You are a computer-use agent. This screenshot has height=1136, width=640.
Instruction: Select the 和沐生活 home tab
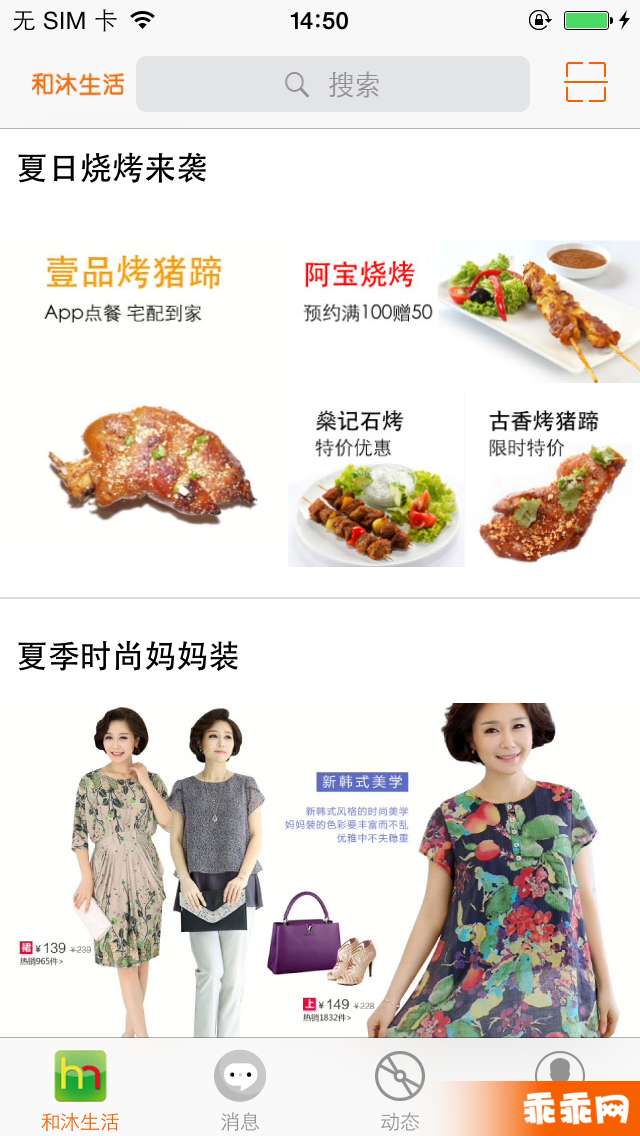click(x=80, y=1090)
